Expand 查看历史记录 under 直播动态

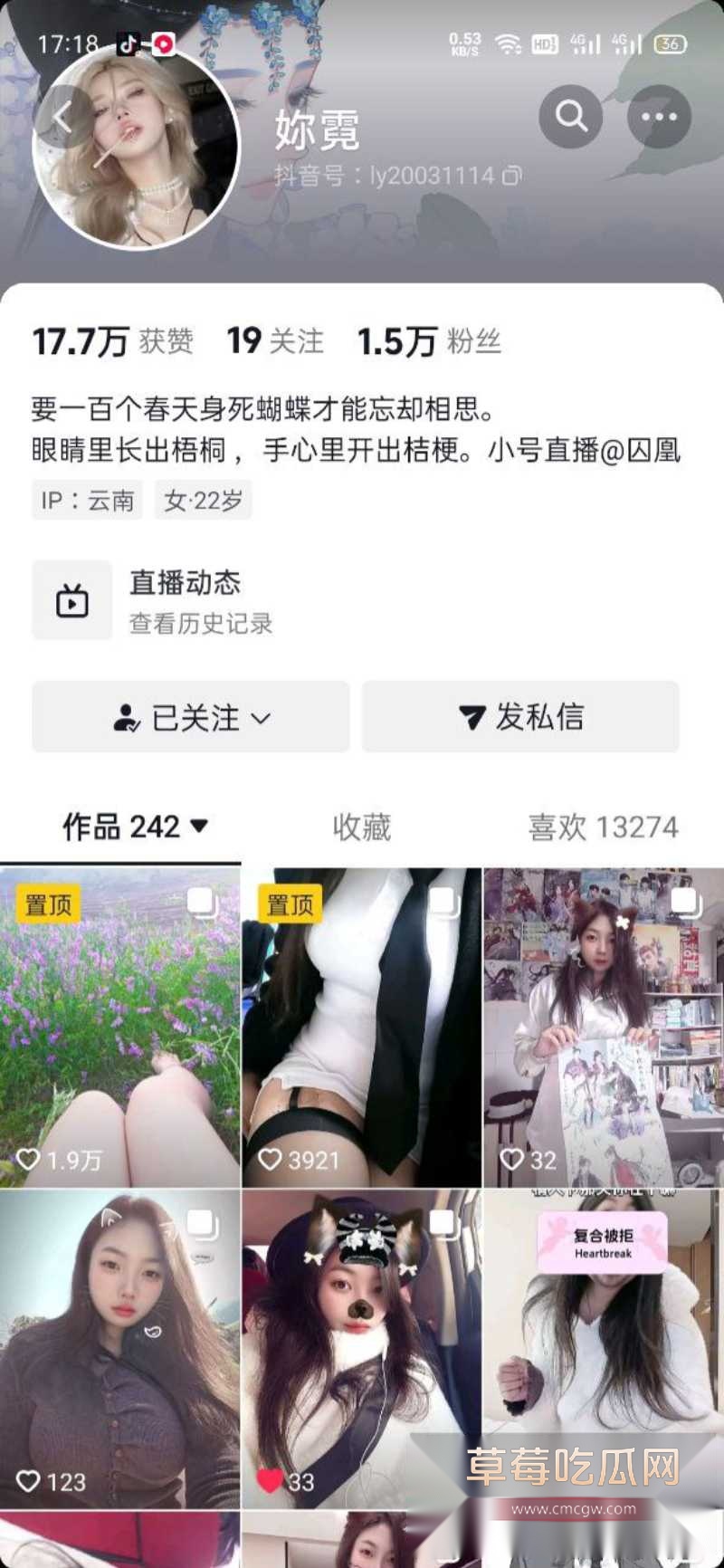click(x=201, y=624)
